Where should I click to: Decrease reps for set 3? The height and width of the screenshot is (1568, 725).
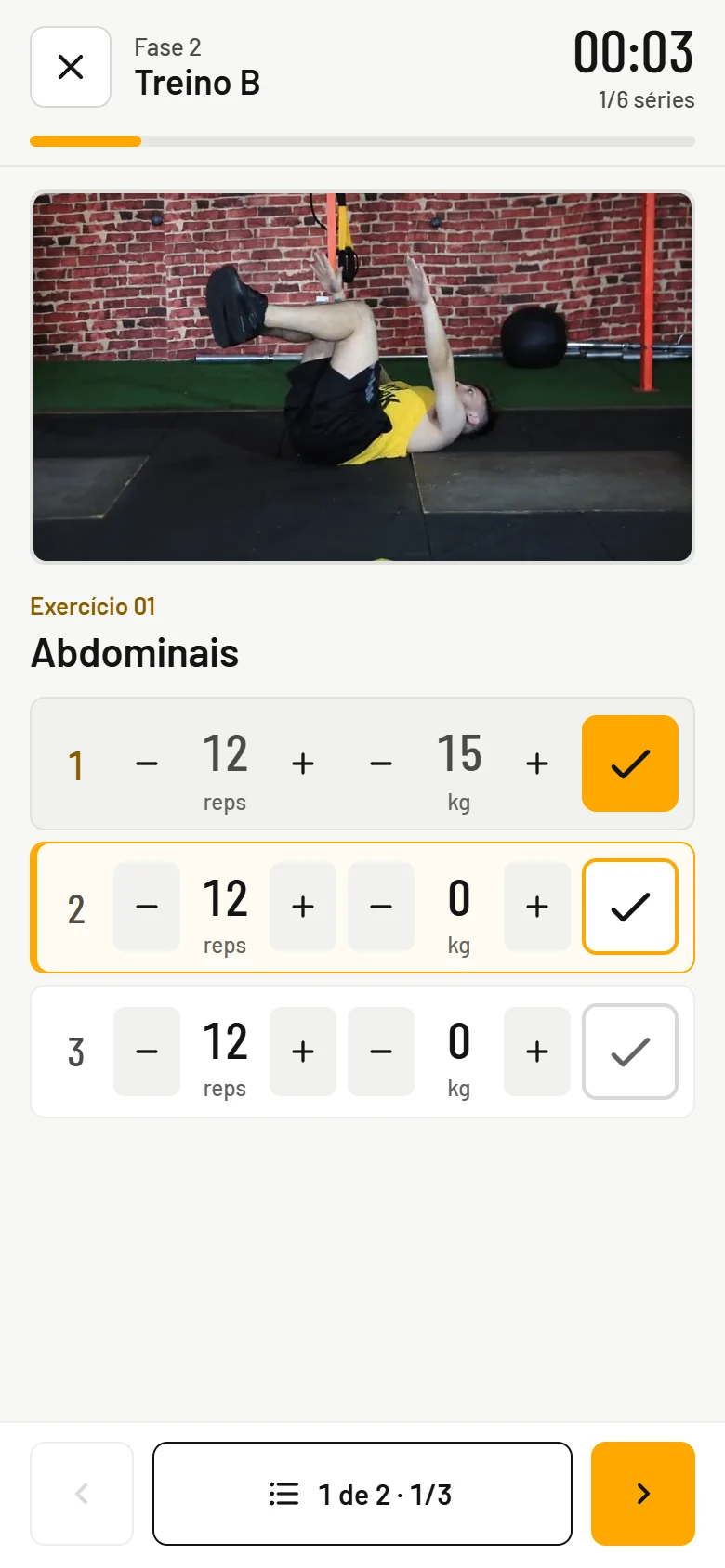click(x=147, y=1052)
